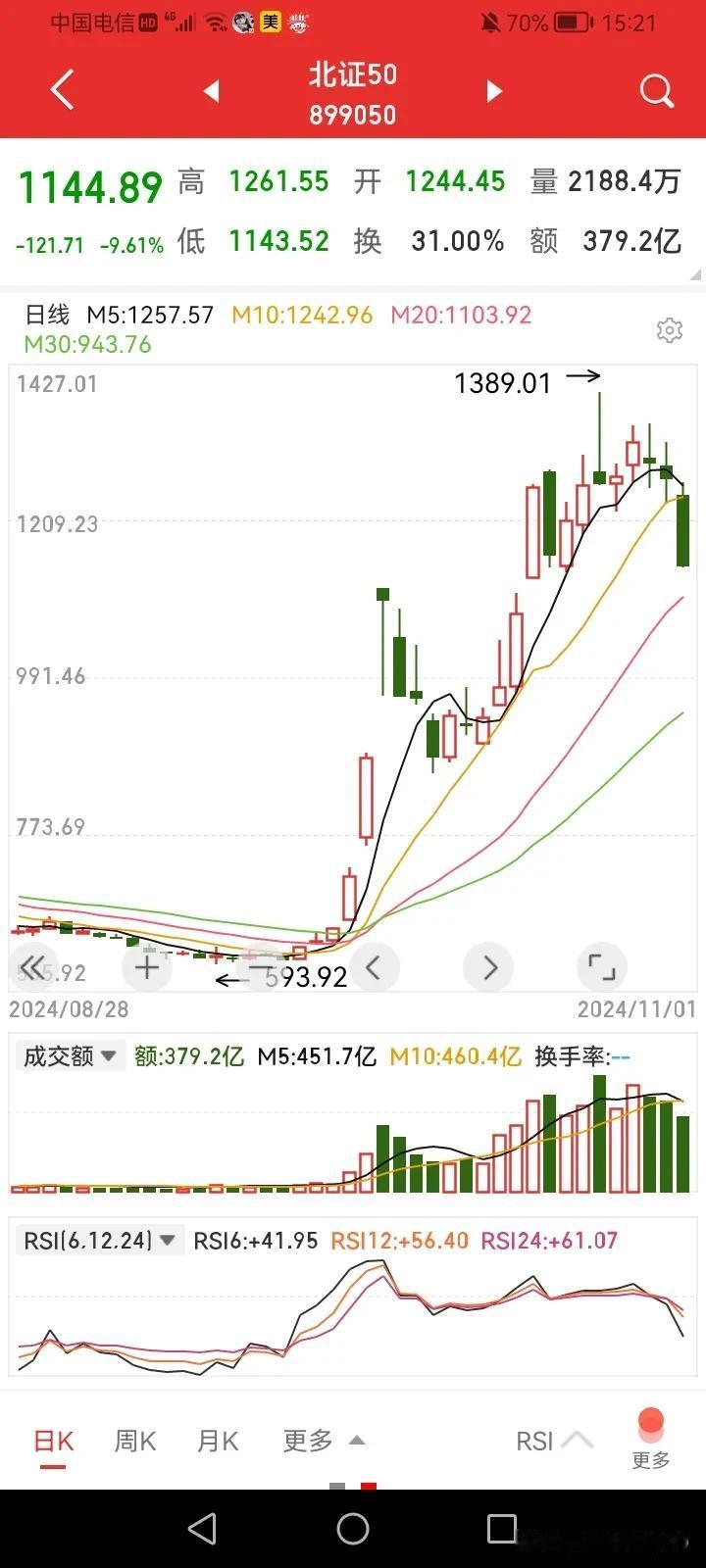The height and width of the screenshot is (1568, 706).
Task: Open the 成交额 indicator dropdown
Action: pos(70,1055)
